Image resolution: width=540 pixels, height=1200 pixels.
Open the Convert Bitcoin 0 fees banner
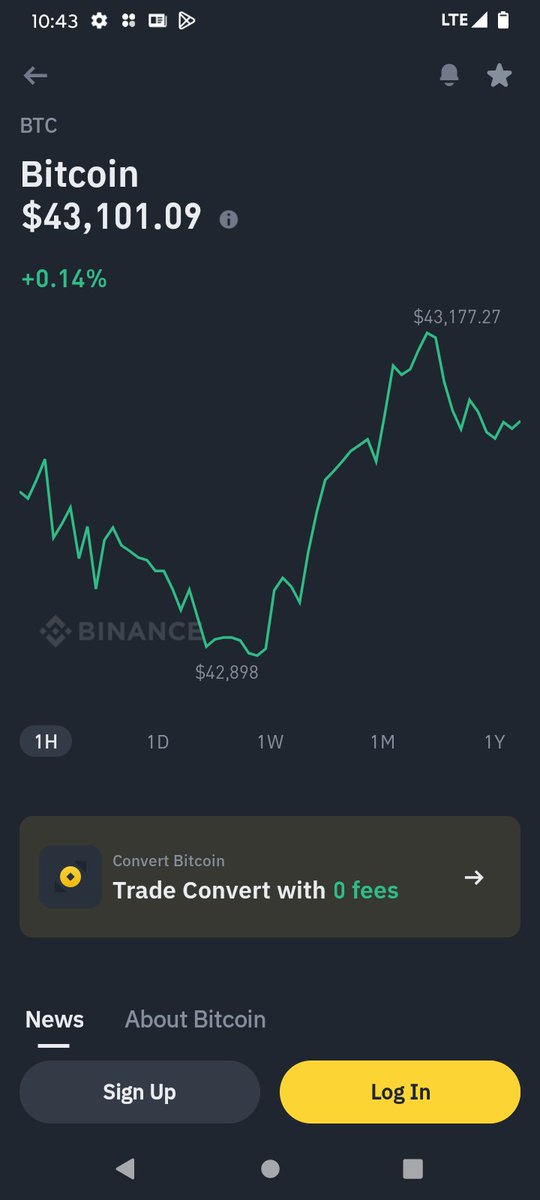[x=270, y=877]
